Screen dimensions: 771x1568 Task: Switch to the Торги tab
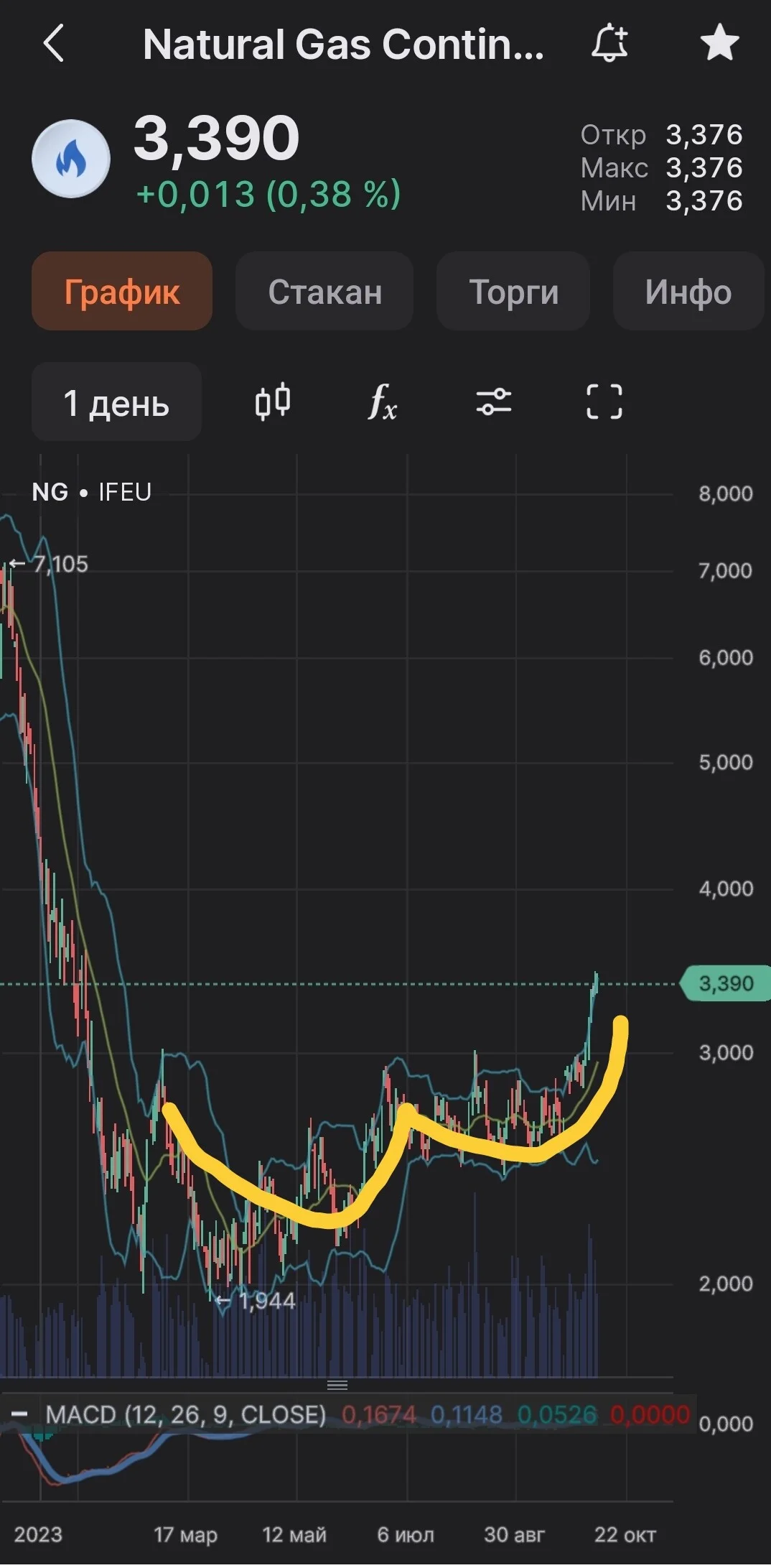click(513, 291)
